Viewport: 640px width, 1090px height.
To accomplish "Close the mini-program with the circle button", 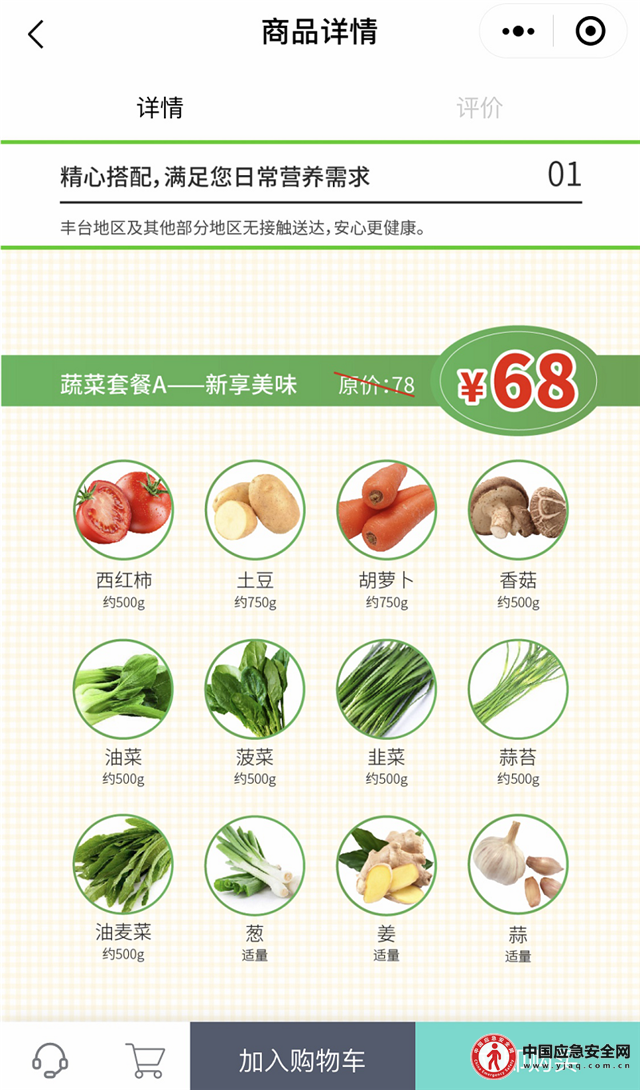I will [590, 32].
